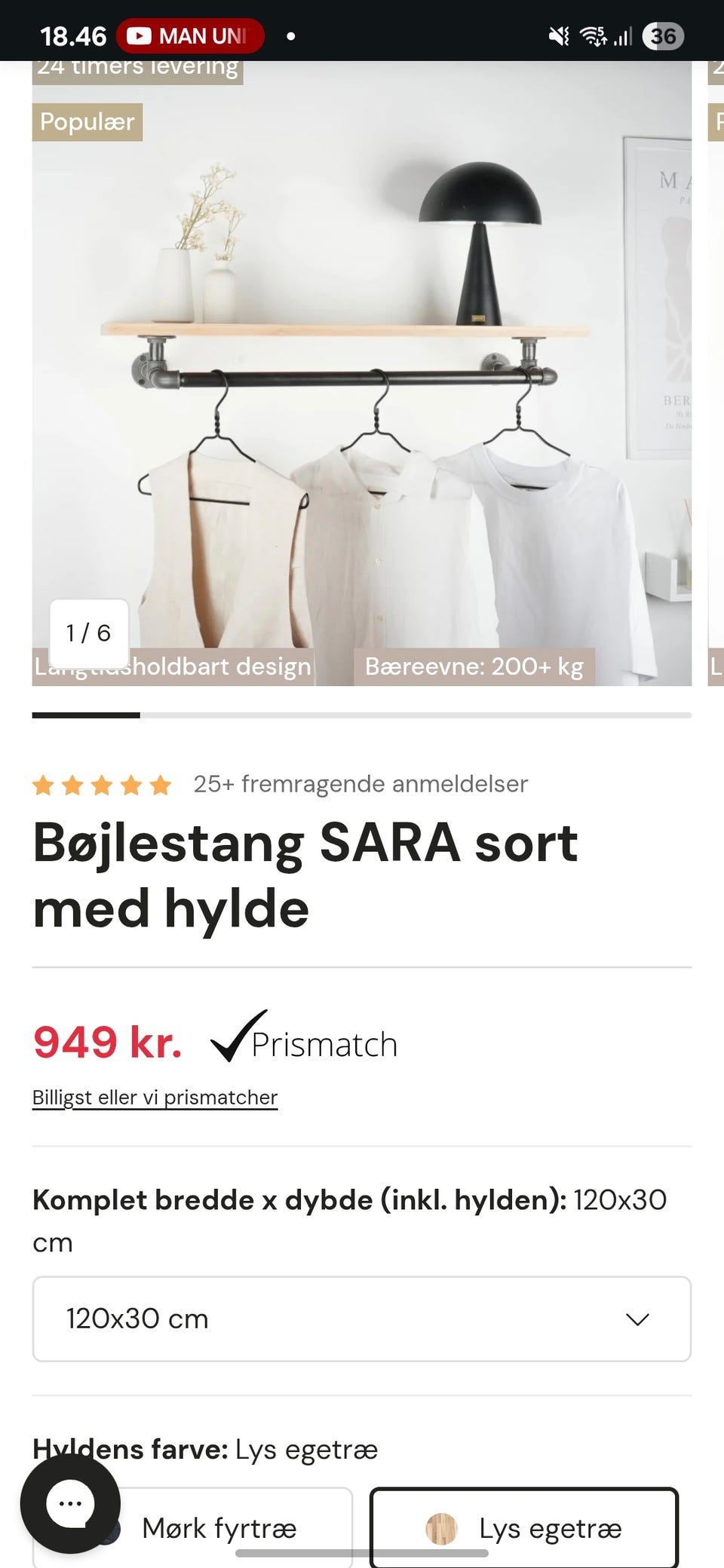The height and width of the screenshot is (1568, 724).
Task: Select the Mørk fyrtræ shelf color
Action: 219,1529
